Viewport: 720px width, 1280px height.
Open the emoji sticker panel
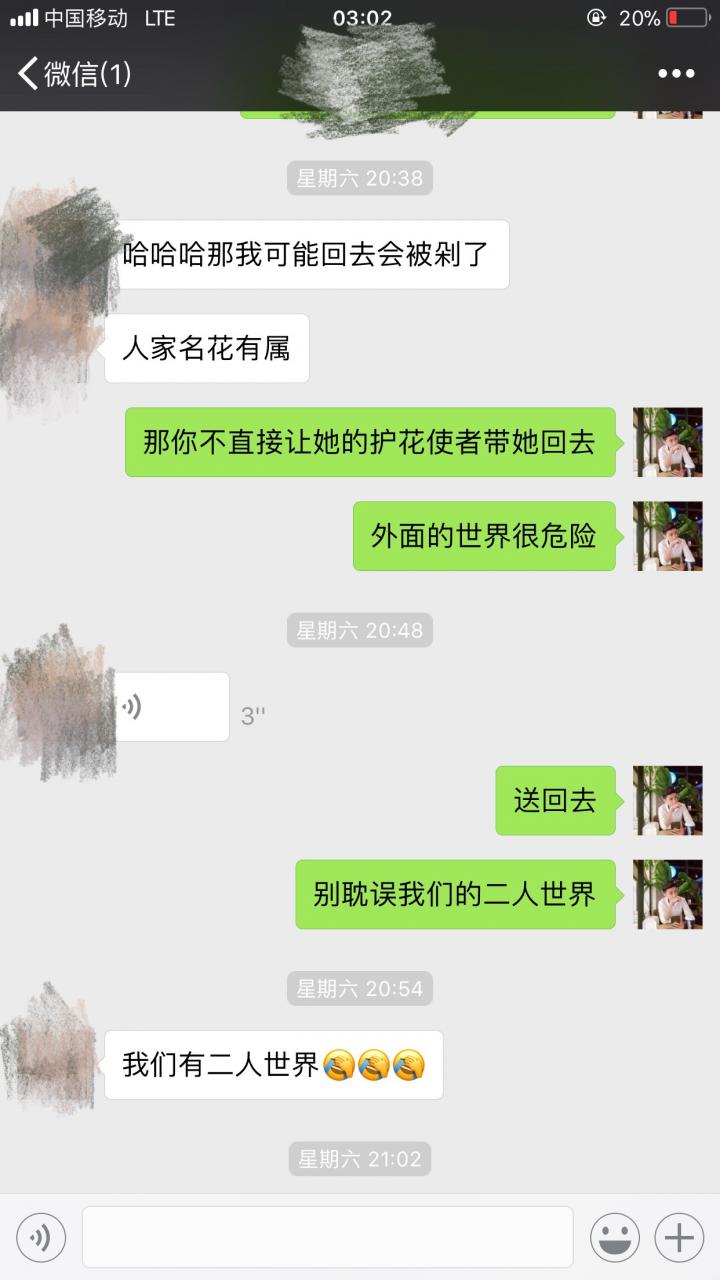[614, 1238]
